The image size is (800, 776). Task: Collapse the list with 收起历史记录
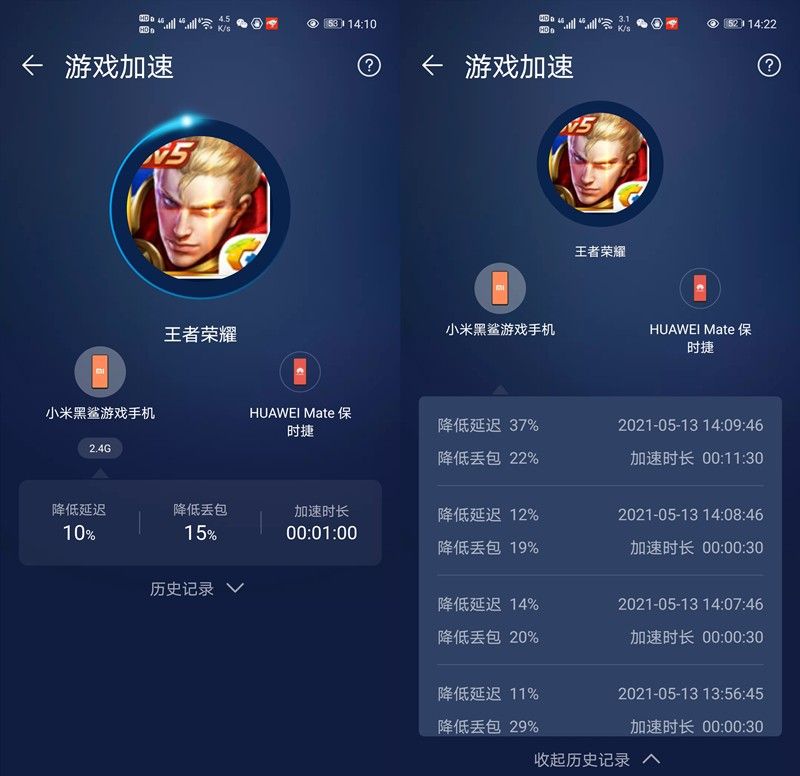coord(597,760)
